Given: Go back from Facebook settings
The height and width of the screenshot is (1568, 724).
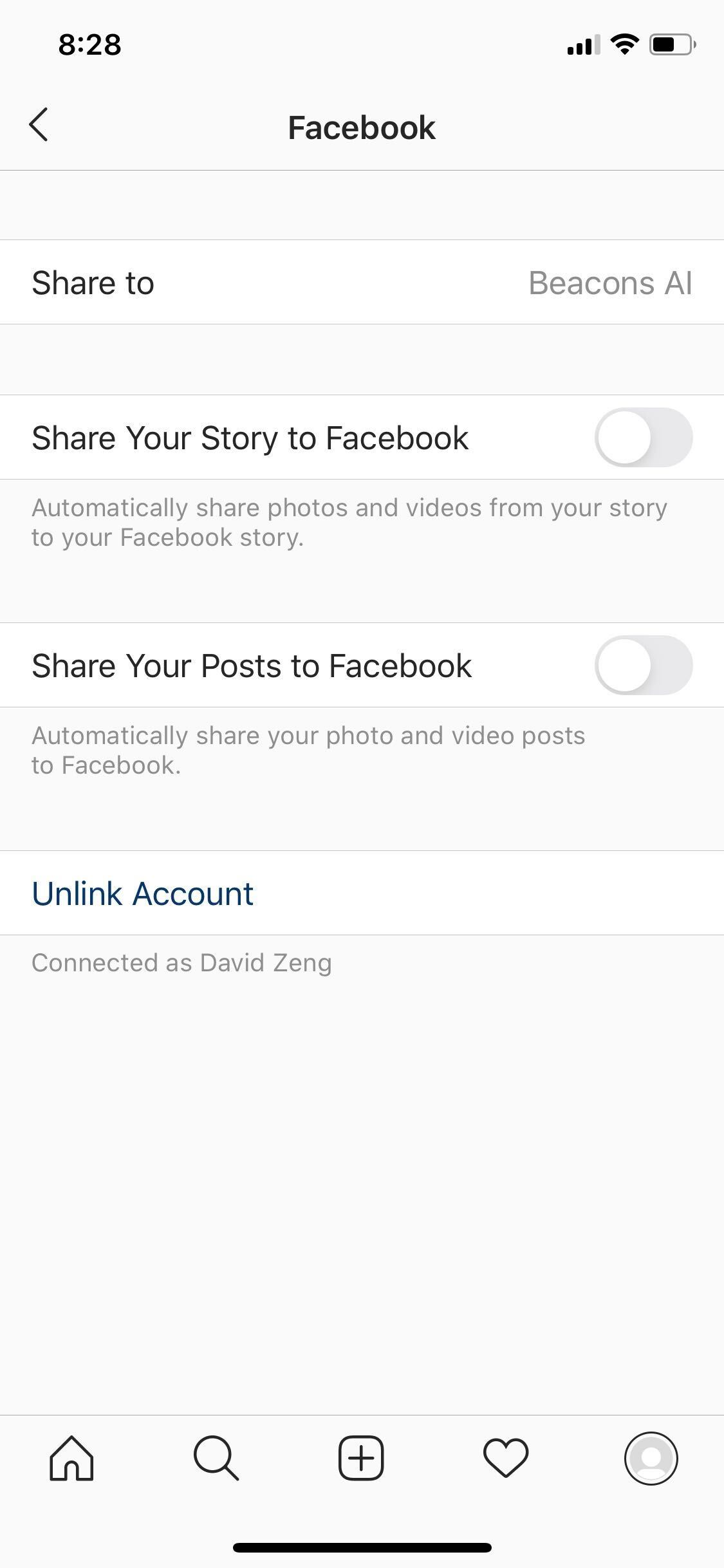Looking at the screenshot, I should tap(39, 125).
